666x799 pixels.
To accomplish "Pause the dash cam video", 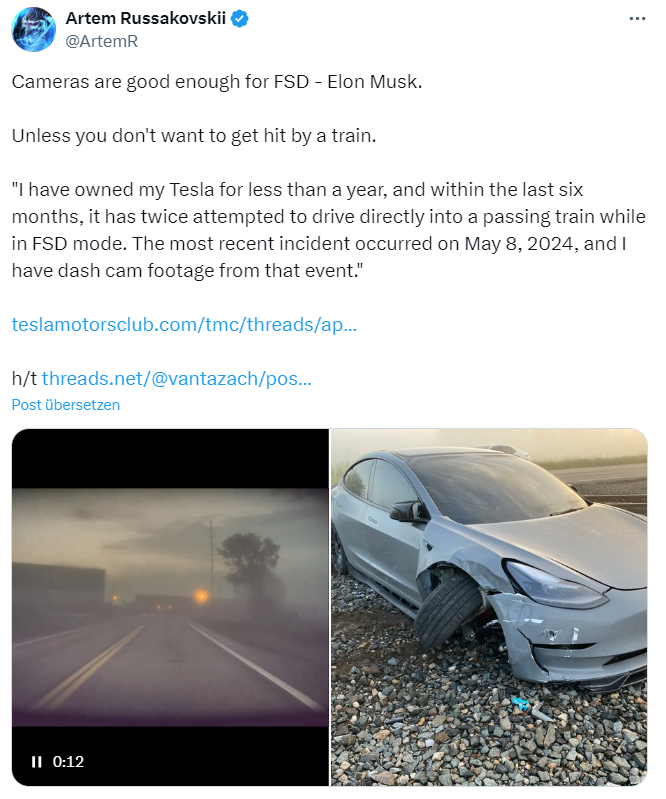I will (37, 762).
